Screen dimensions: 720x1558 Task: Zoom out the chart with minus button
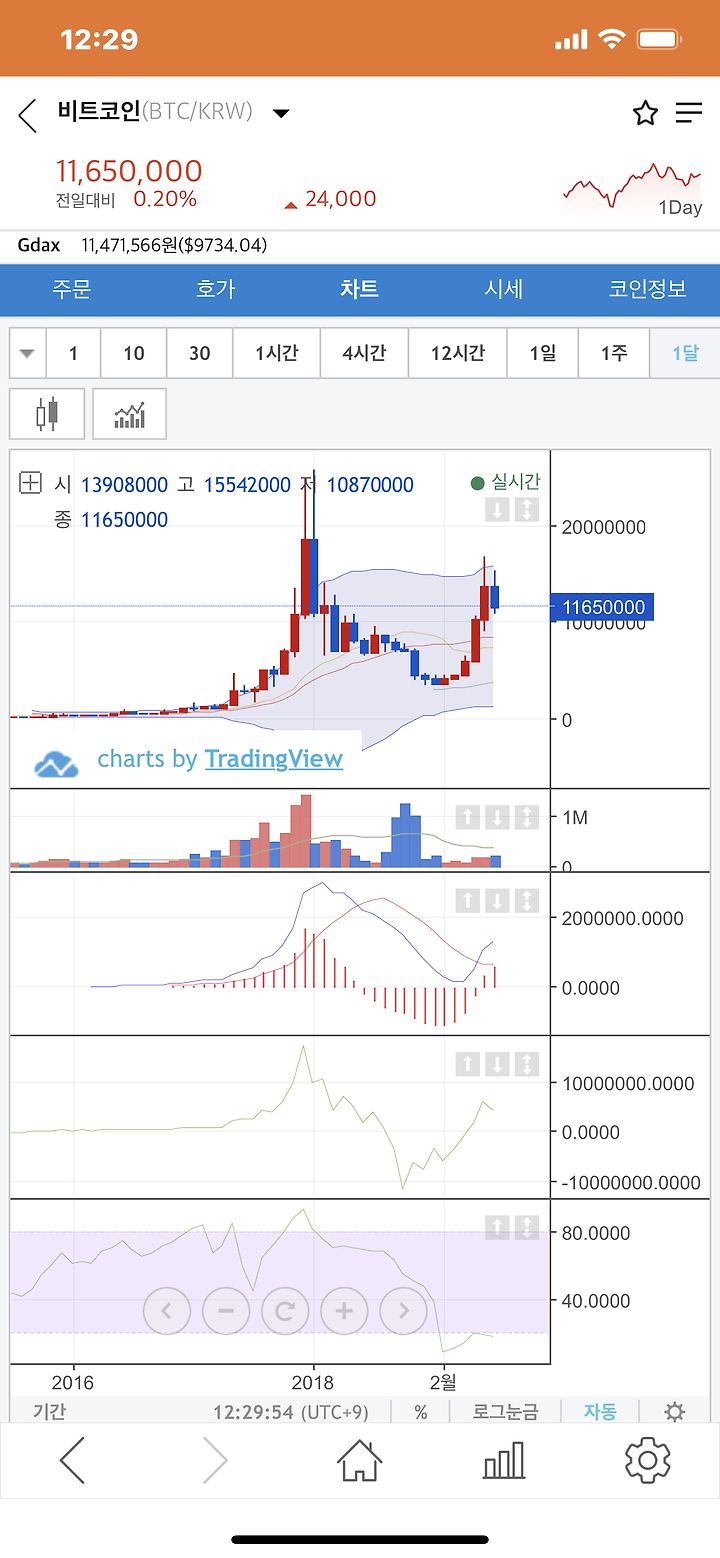[226, 1310]
